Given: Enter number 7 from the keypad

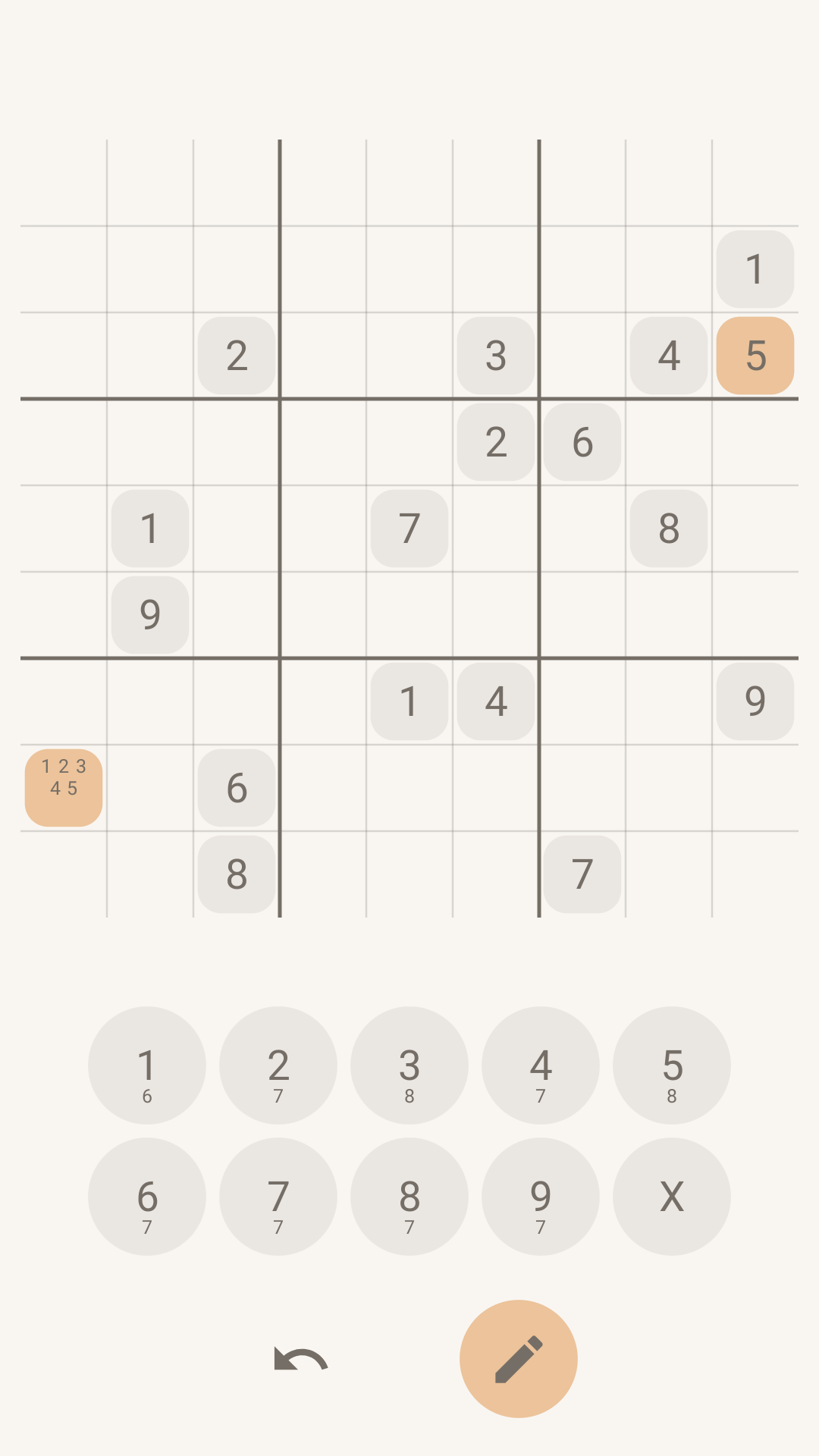Looking at the screenshot, I should pos(278,1196).
